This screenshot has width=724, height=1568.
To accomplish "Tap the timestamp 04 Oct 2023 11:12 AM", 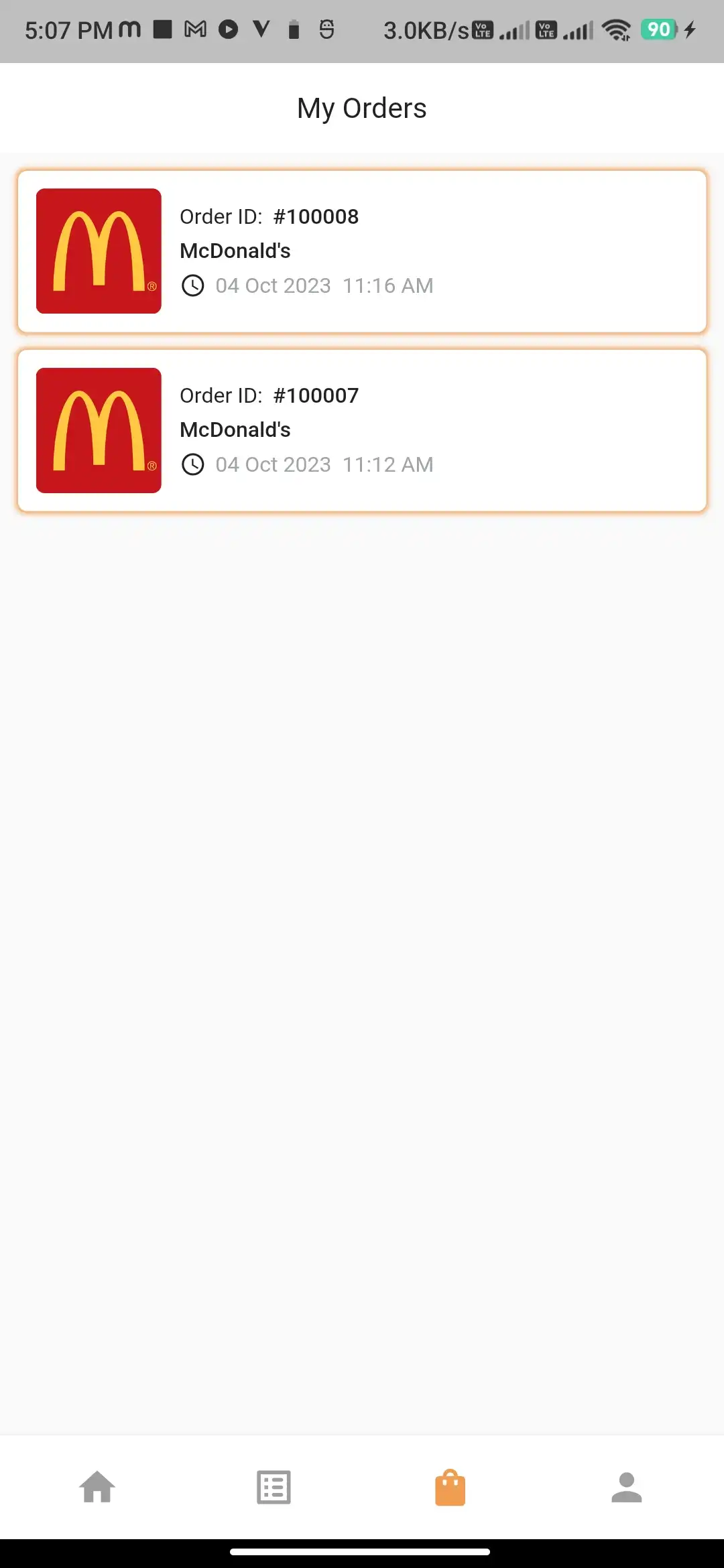I will tap(324, 464).
